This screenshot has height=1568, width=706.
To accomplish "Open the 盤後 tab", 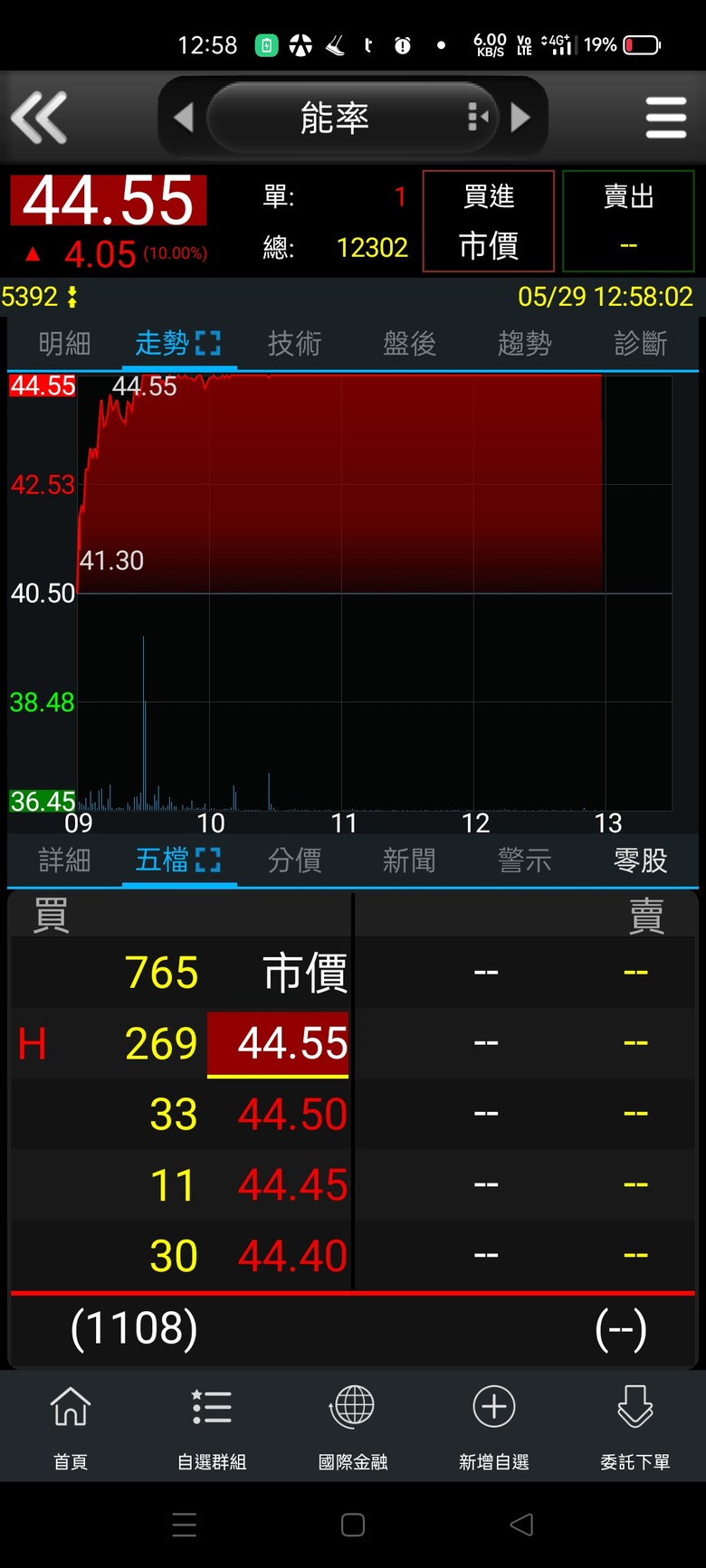I will (x=409, y=344).
